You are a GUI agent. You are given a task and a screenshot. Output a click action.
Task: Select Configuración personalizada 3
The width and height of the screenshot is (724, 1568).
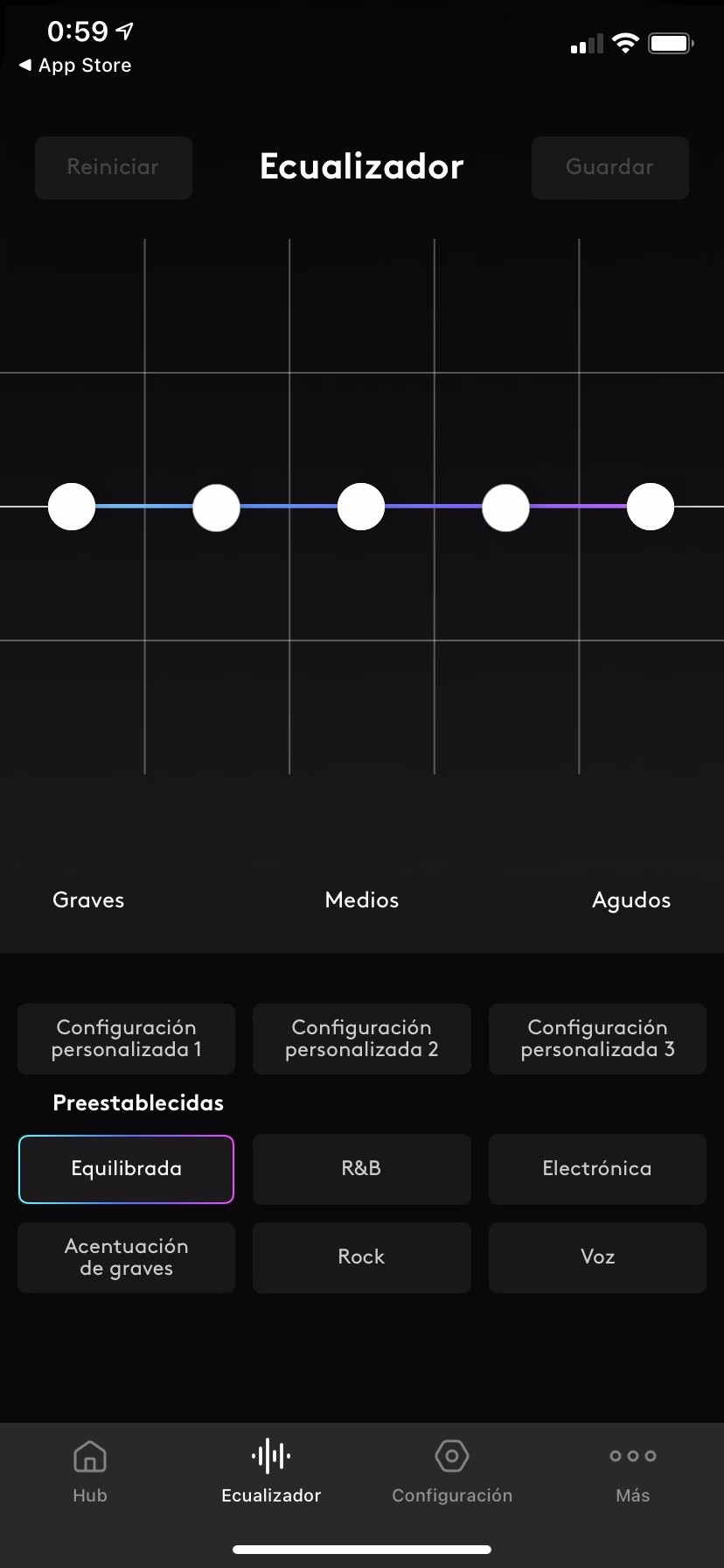[x=597, y=1039]
